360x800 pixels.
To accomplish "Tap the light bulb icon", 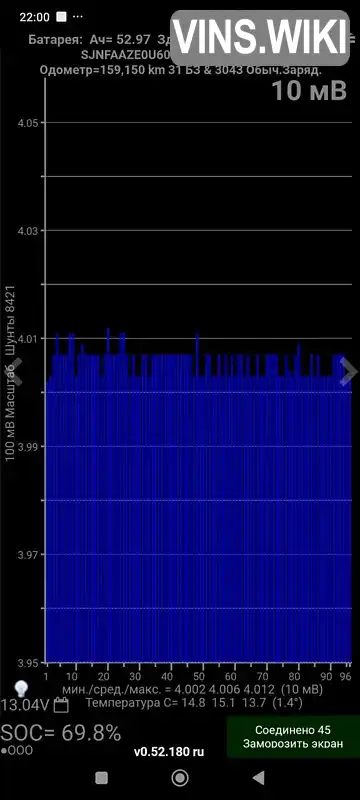I will (21, 689).
